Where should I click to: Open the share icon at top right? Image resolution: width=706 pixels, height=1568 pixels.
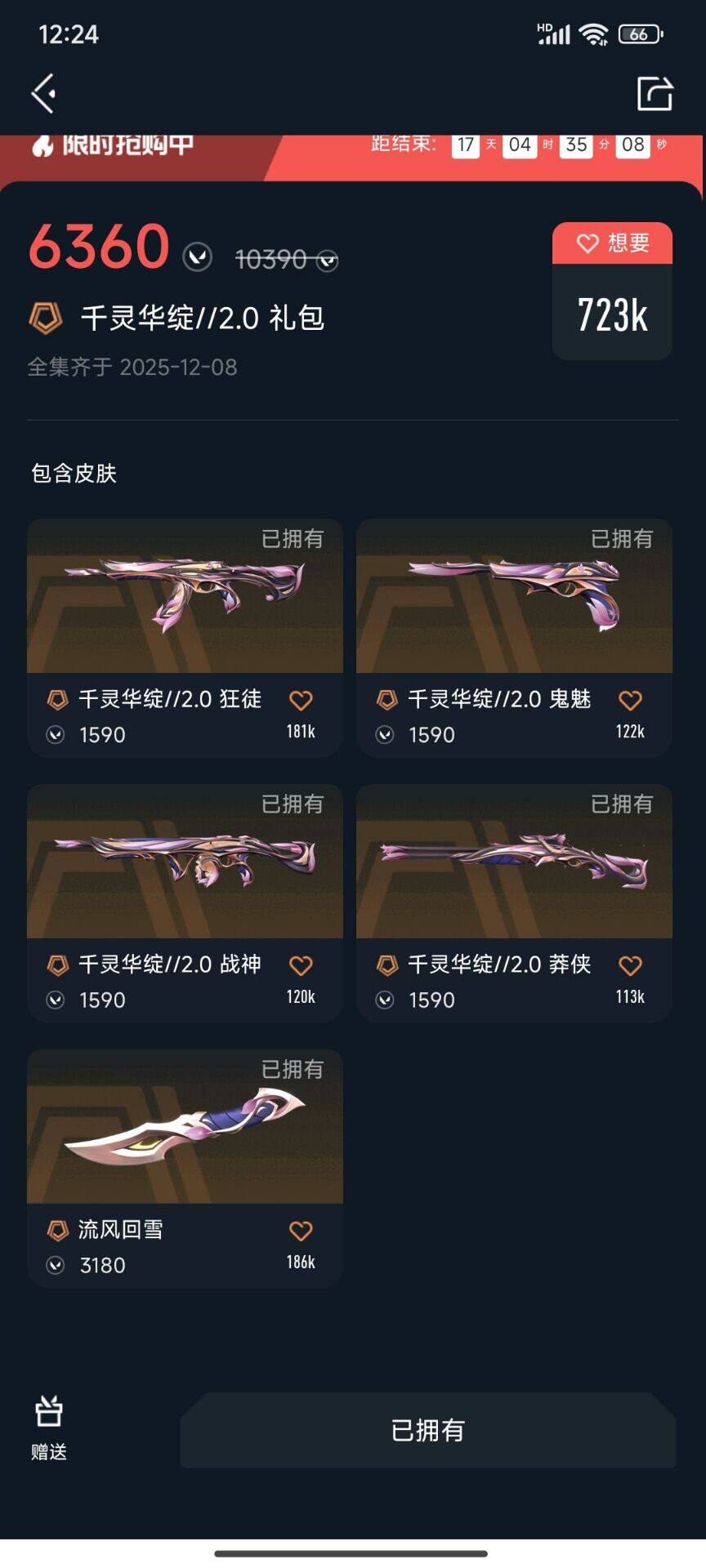pos(655,92)
